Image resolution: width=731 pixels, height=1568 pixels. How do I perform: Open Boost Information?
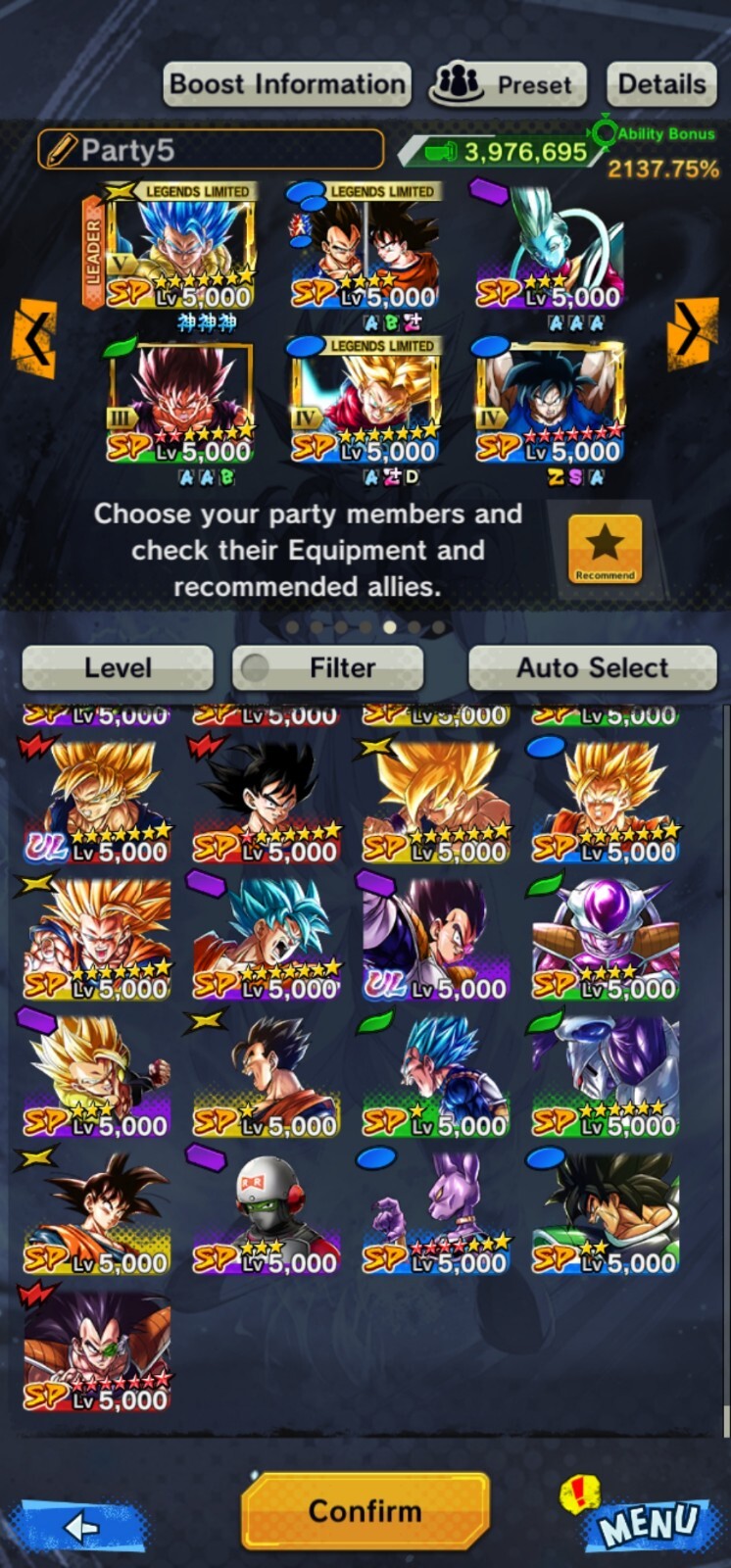[287, 84]
